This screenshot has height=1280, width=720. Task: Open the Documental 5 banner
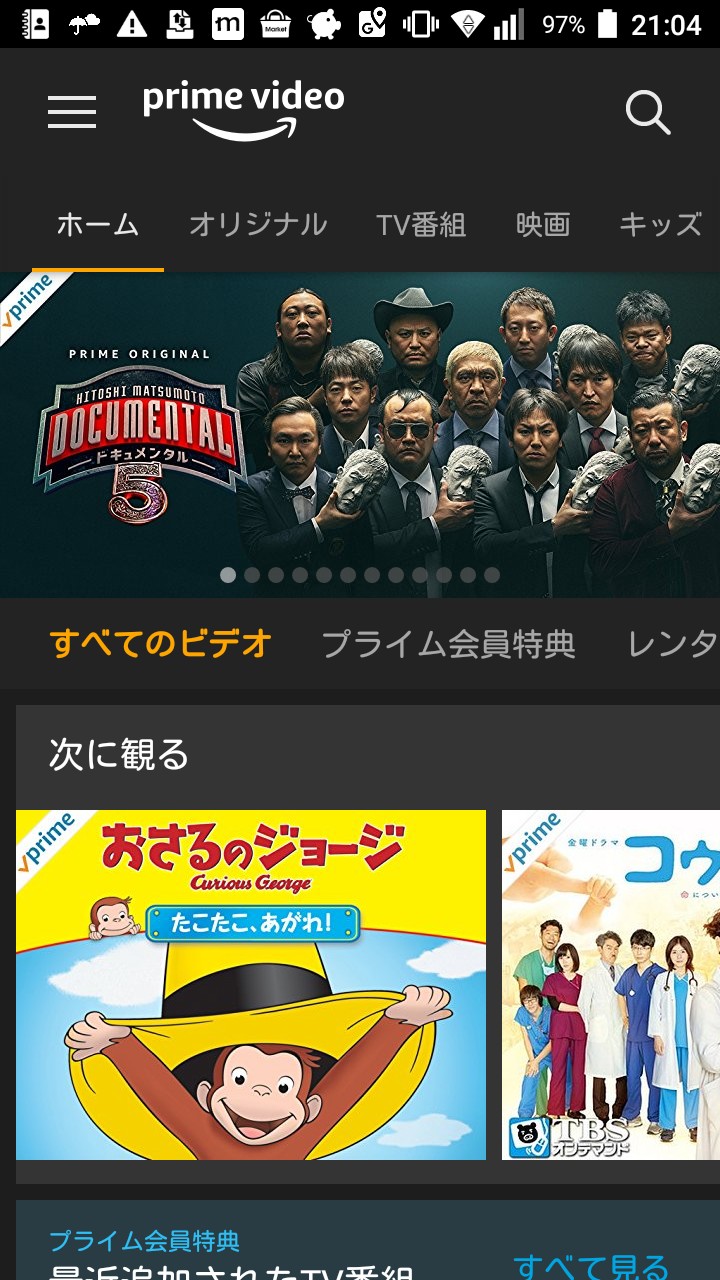[360, 435]
